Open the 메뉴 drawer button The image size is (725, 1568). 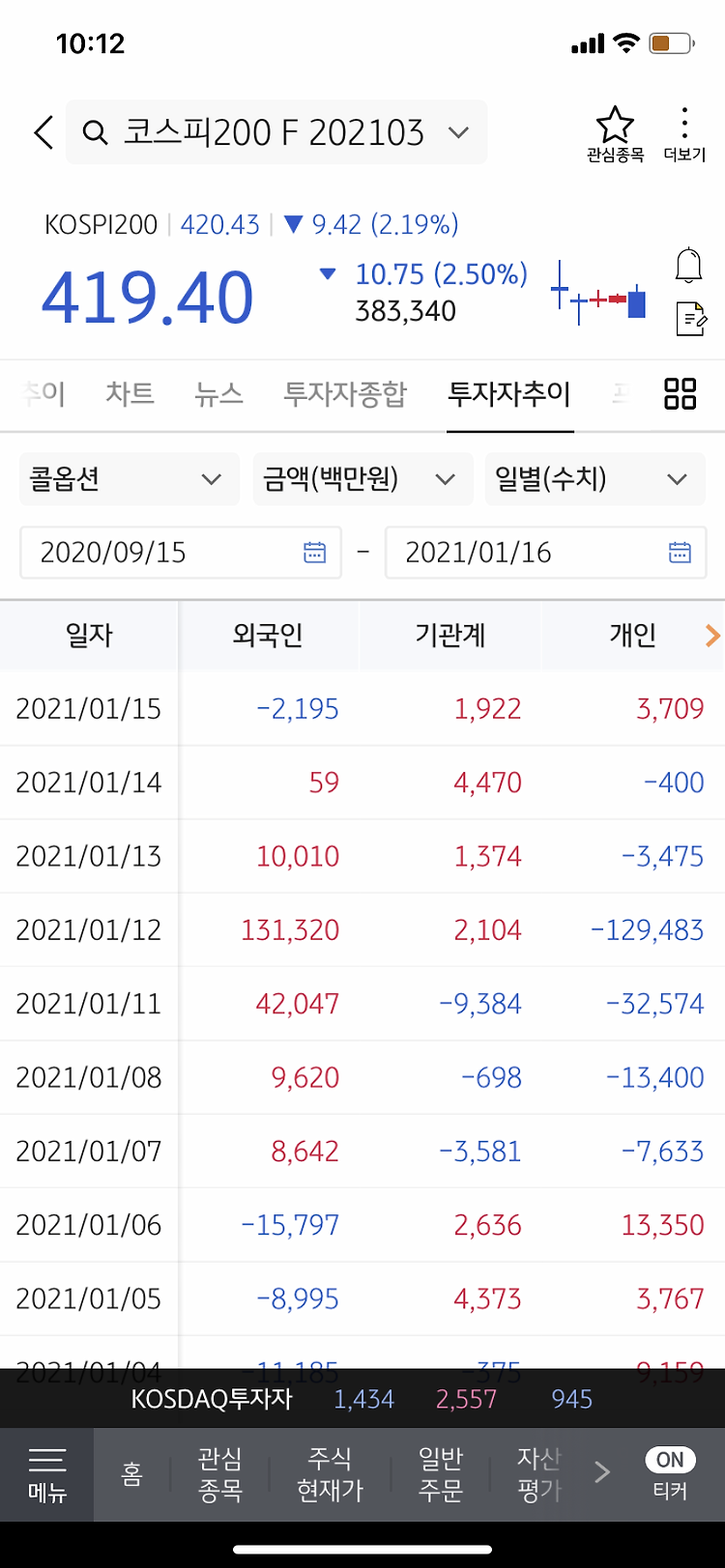(46, 1474)
